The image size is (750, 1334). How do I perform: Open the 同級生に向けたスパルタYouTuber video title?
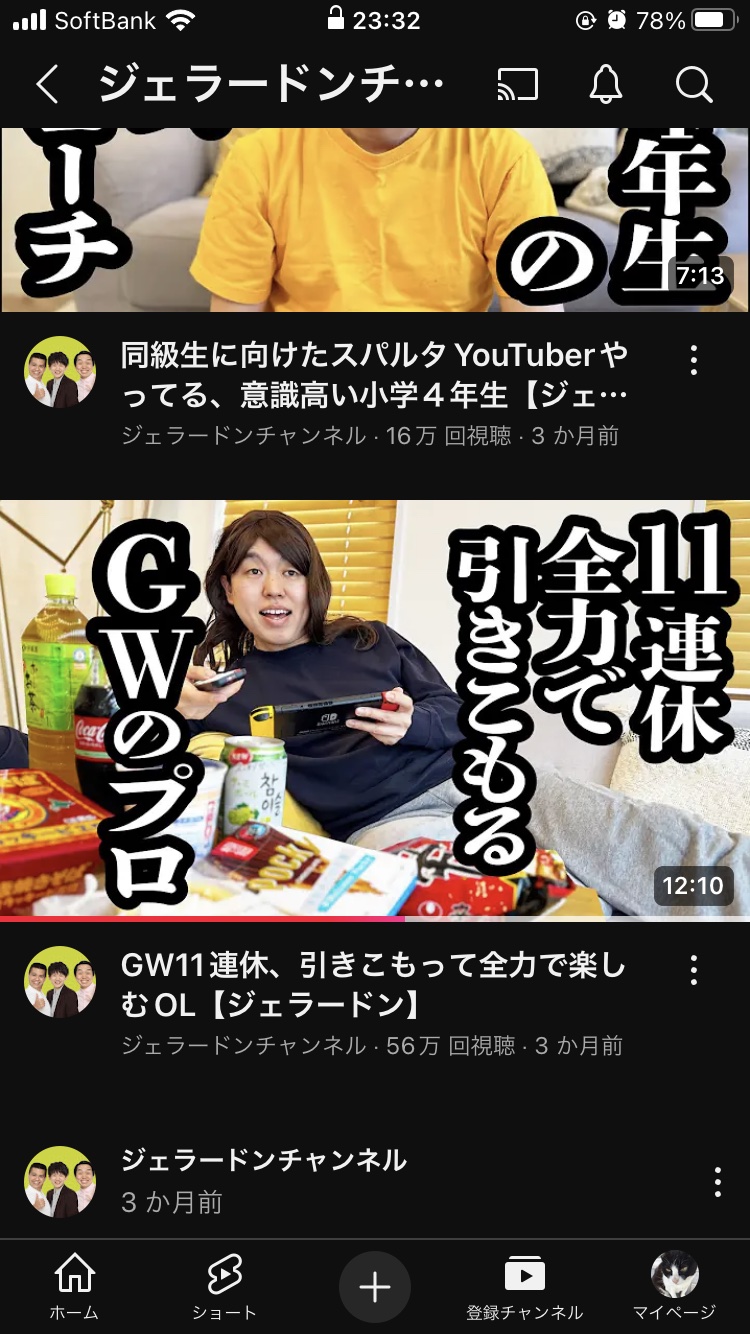click(x=374, y=374)
